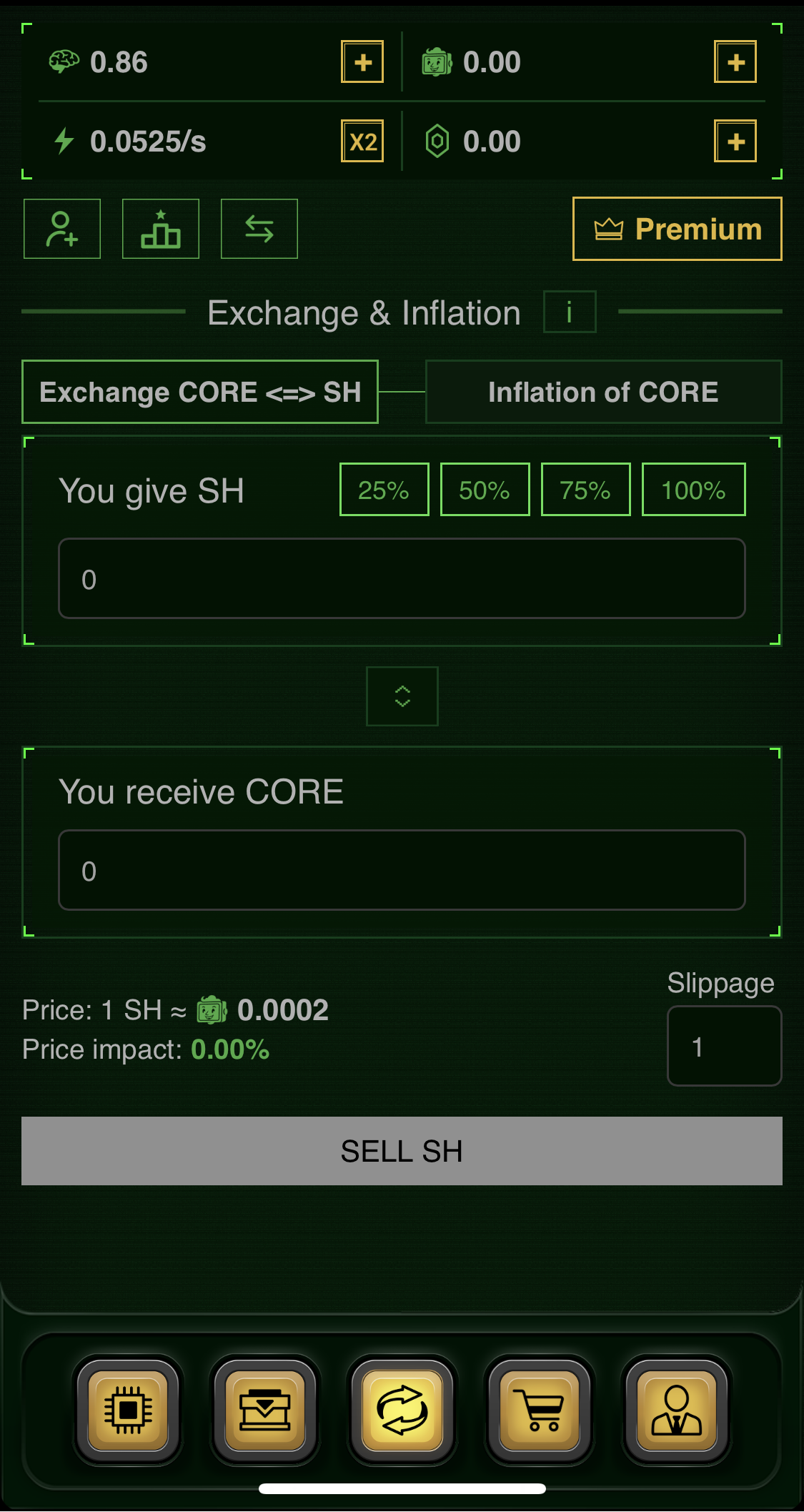
Task: Flip swap direction with the up-down arrows control
Action: (x=402, y=696)
